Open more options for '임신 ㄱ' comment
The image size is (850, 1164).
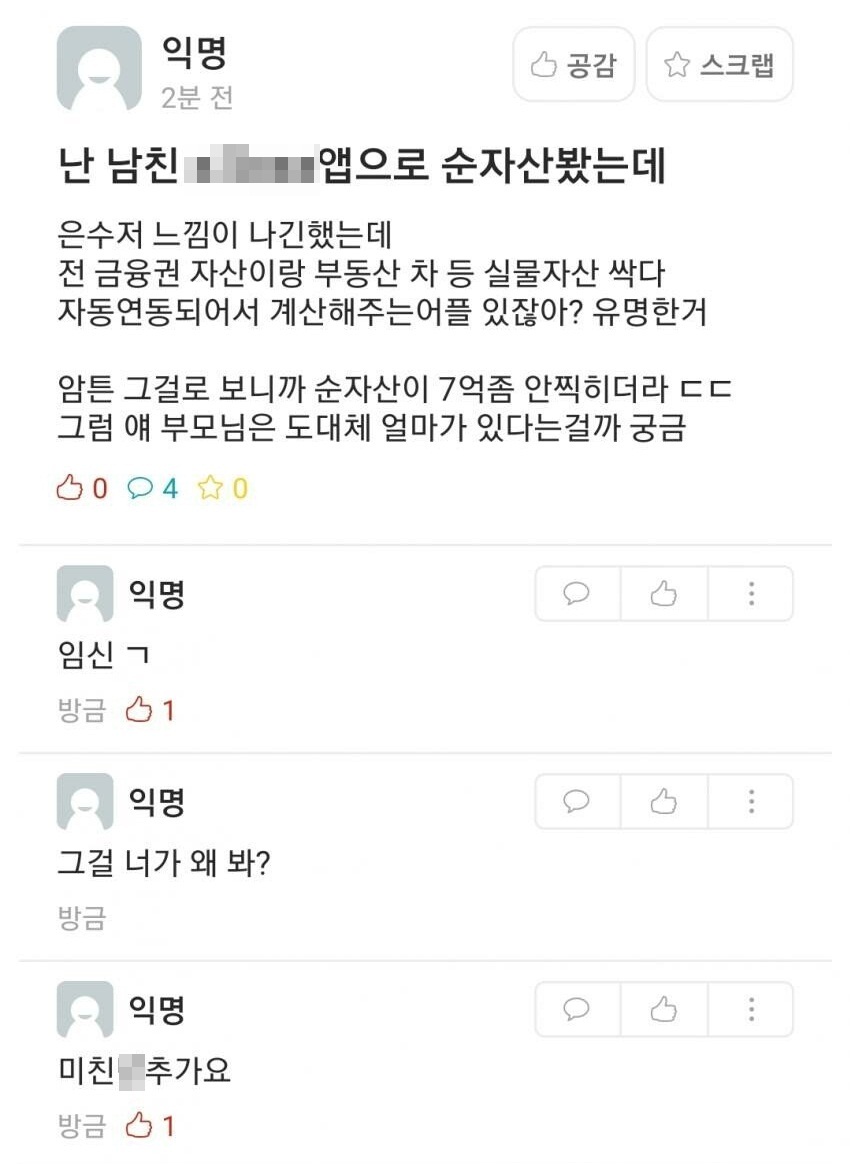(750, 594)
